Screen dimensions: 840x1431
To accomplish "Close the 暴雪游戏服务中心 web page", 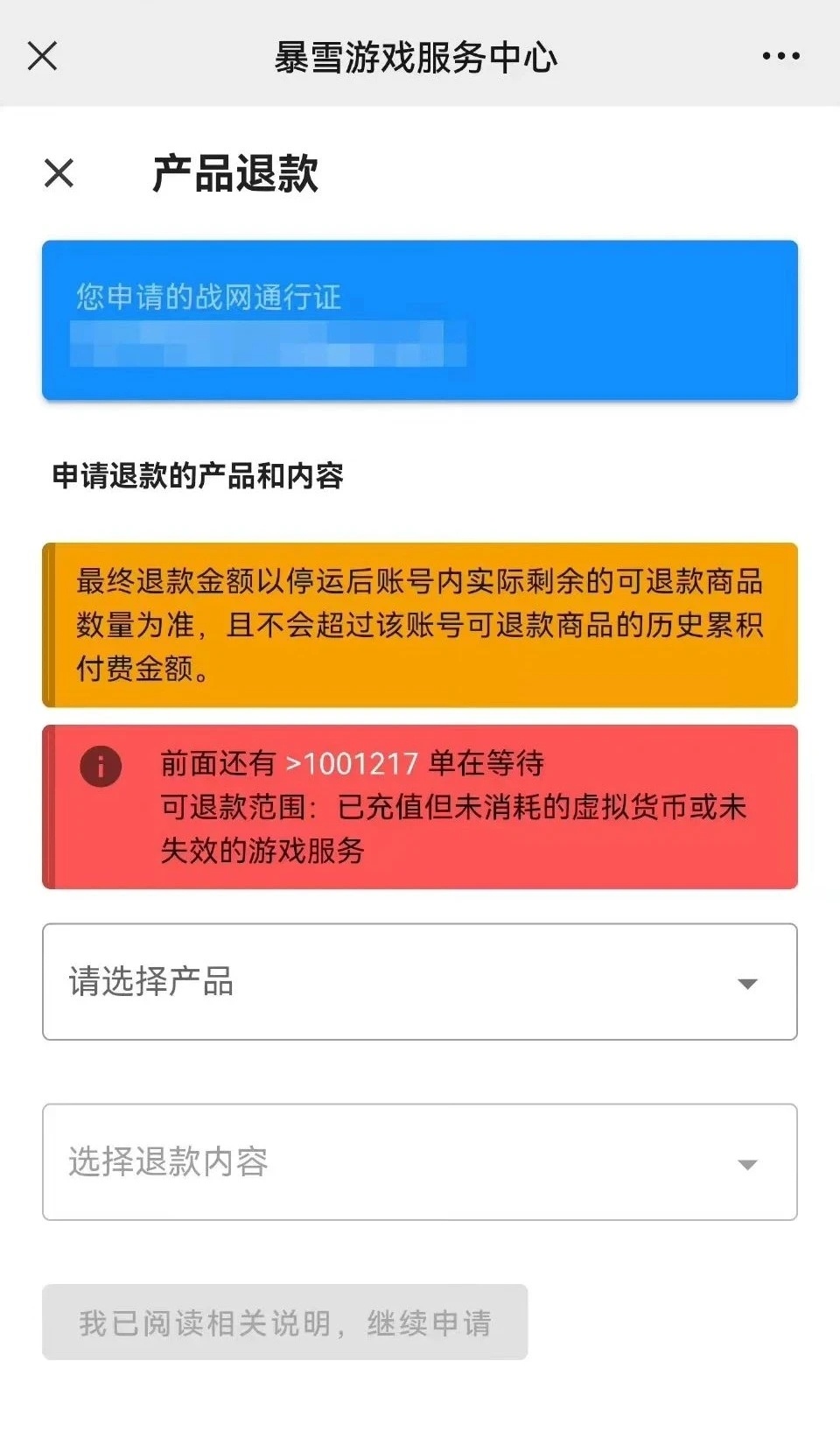I will (42, 56).
